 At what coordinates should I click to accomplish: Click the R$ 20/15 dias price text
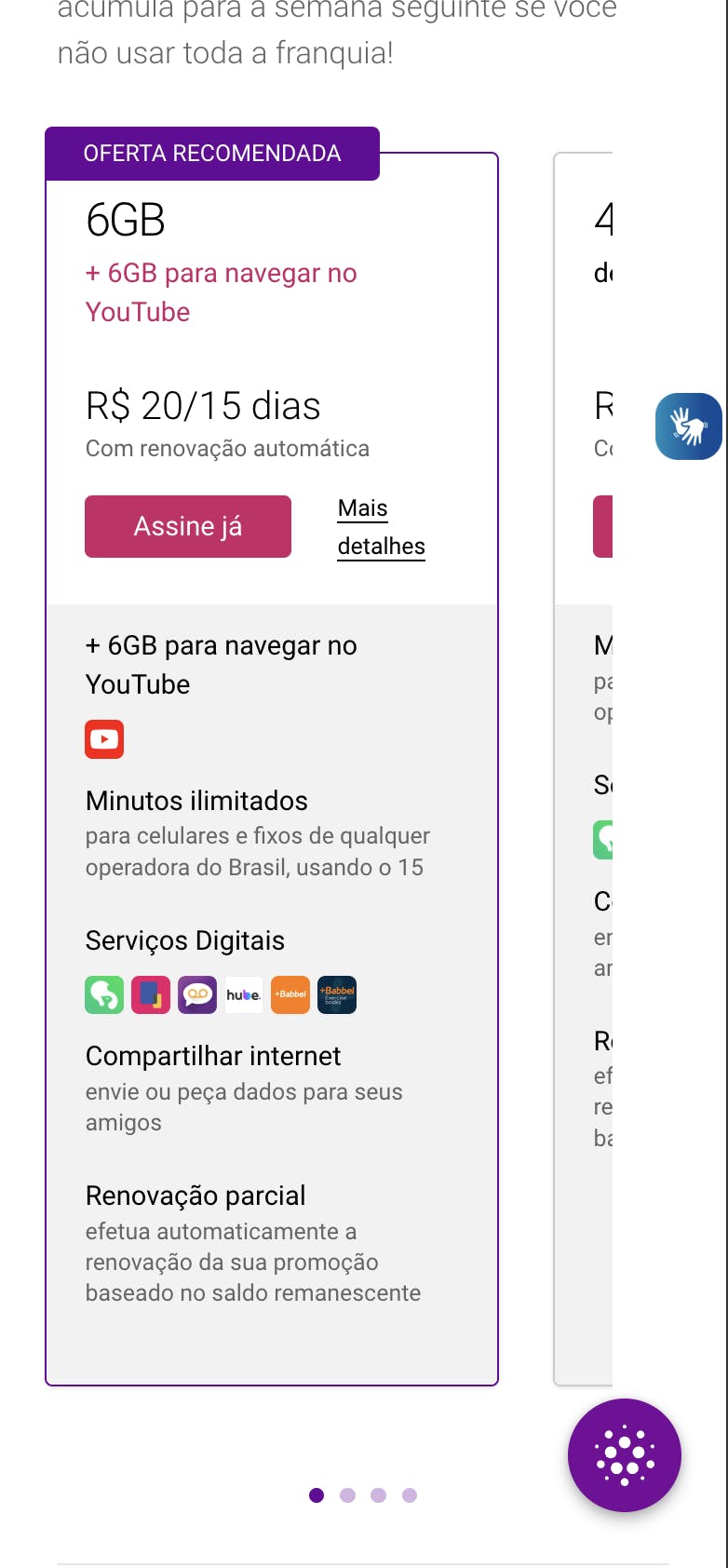tap(203, 405)
